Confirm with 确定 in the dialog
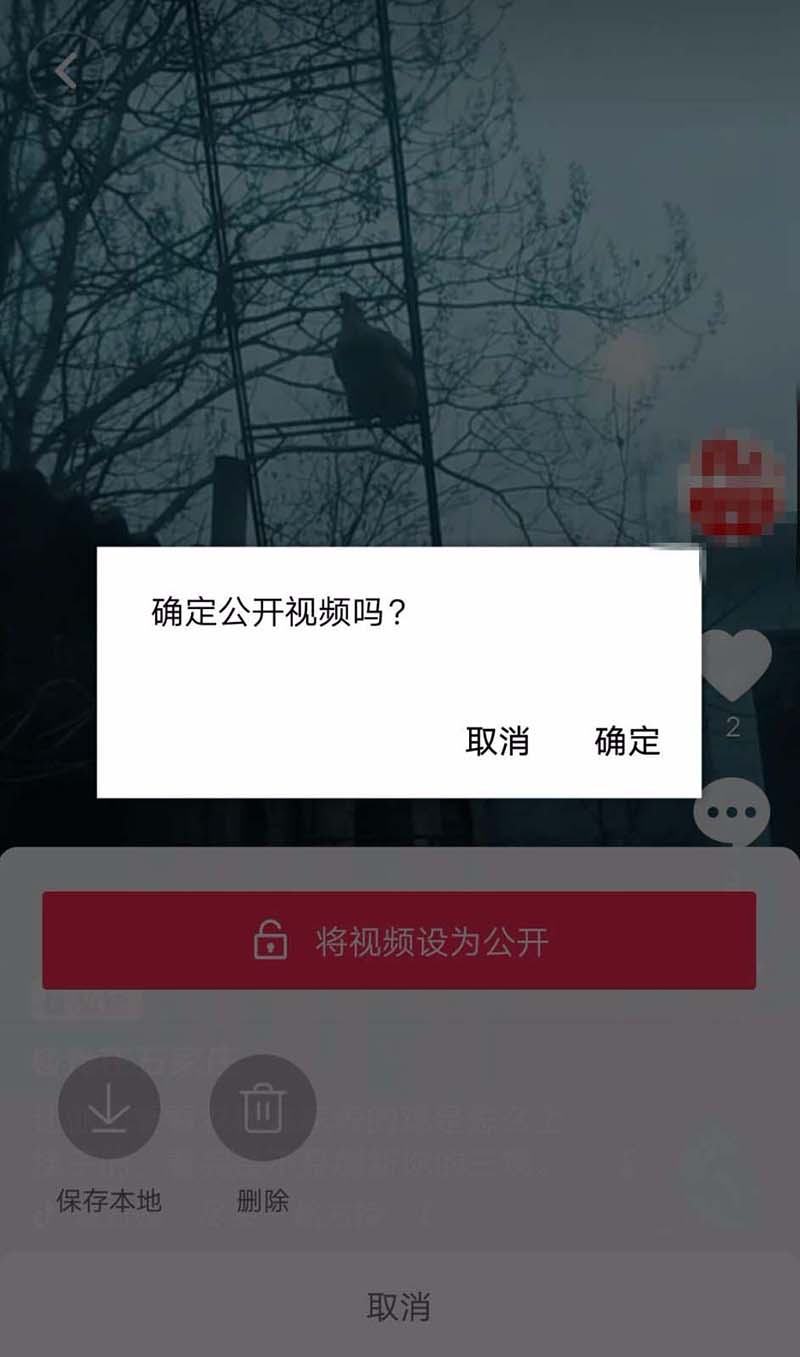Image resolution: width=800 pixels, height=1357 pixels. coord(627,741)
